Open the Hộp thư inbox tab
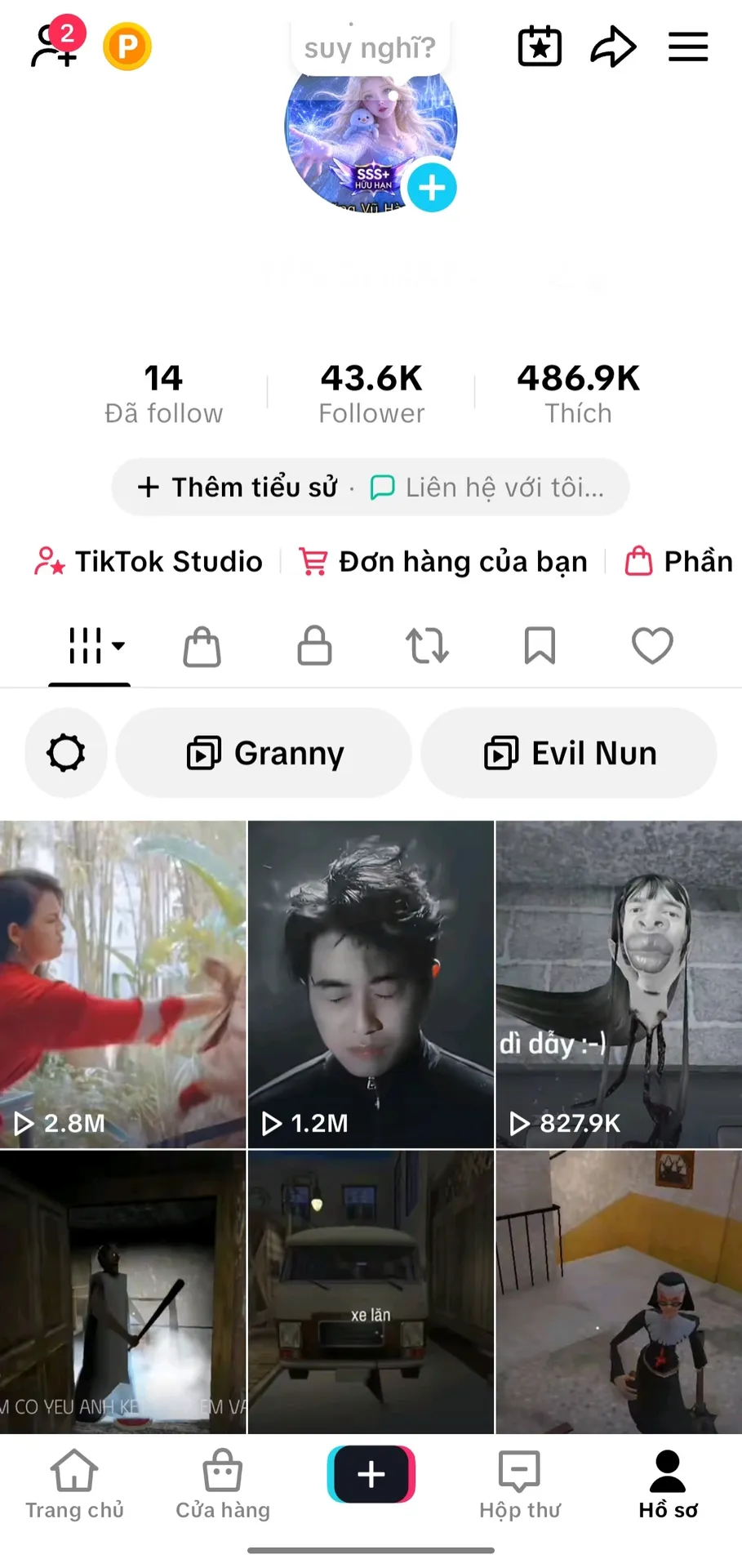 (520, 1484)
